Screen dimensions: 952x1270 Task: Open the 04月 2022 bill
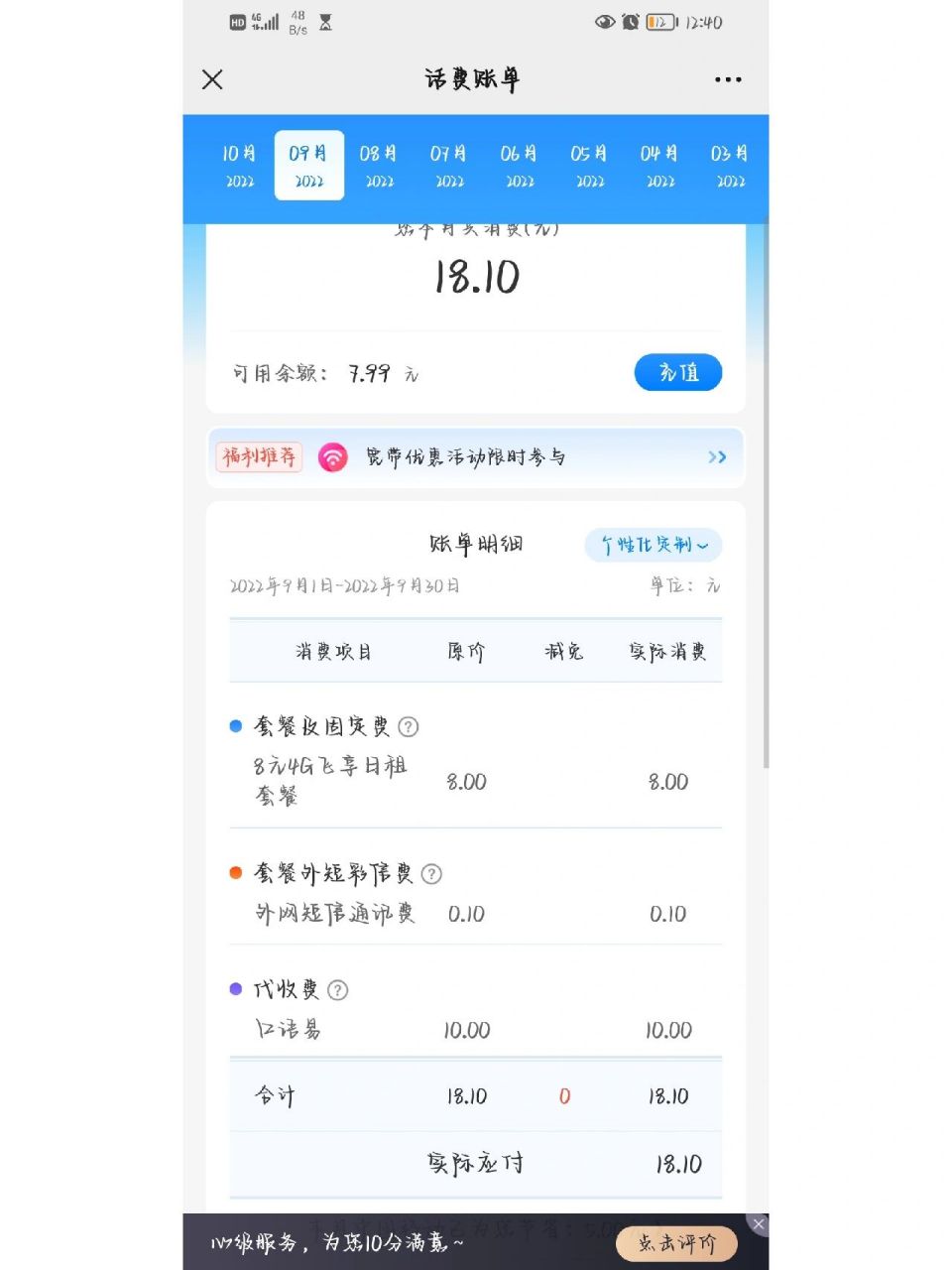tap(658, 166)
